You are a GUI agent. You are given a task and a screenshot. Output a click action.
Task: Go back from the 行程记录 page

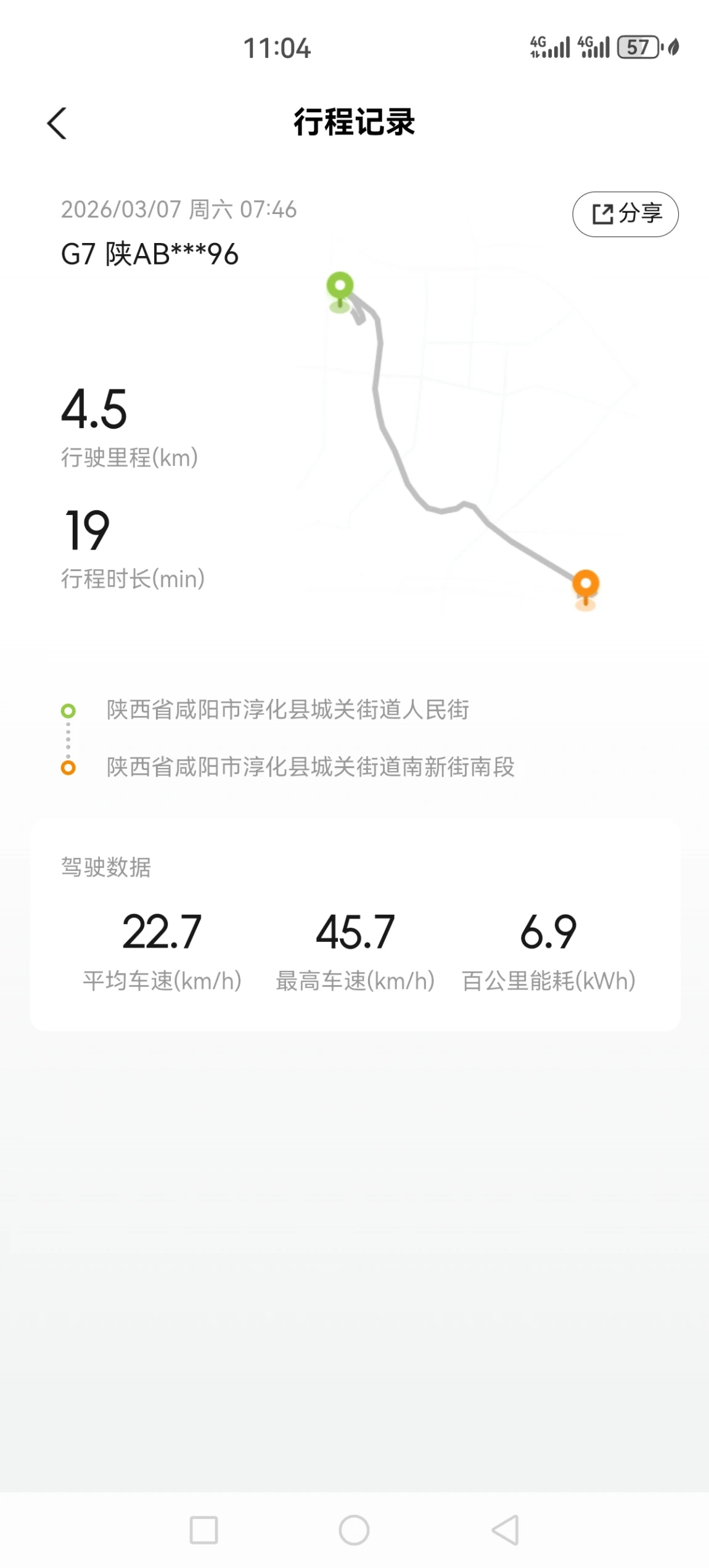[57, 123]
